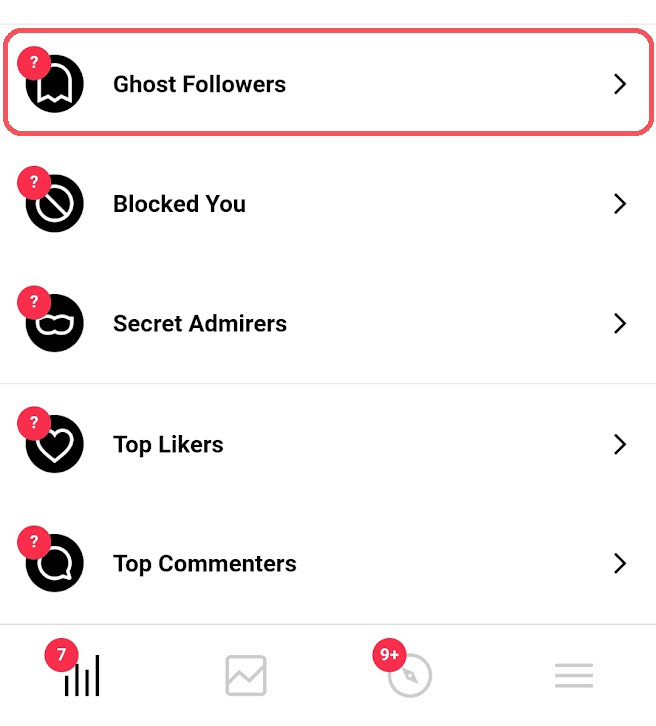
Task: Show Top Commenters
Action: pyautogui.click(x=326, y=564)
